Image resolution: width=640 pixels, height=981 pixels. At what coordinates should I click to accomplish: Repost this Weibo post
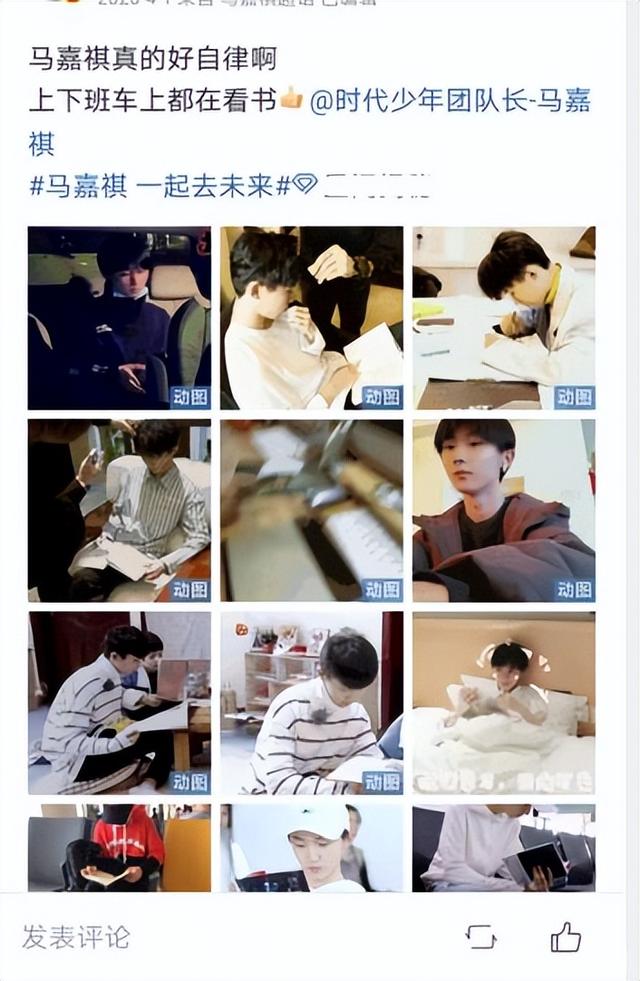[x=481, y=937]
